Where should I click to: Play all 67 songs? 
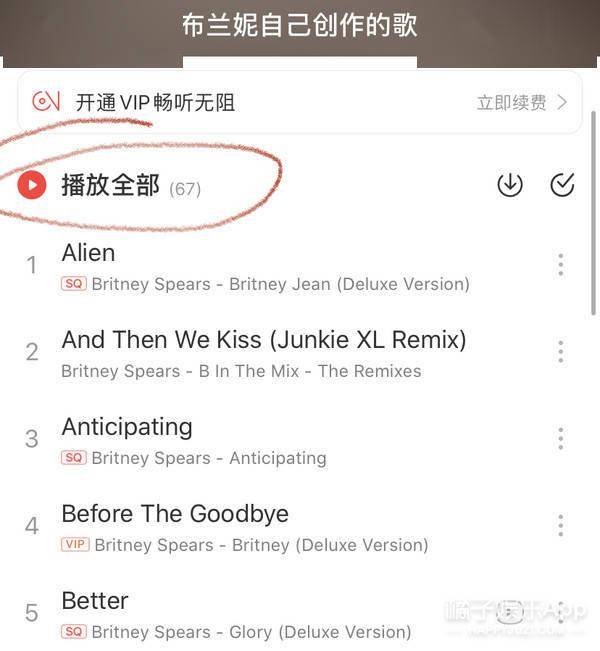click(x=110, y=185)
